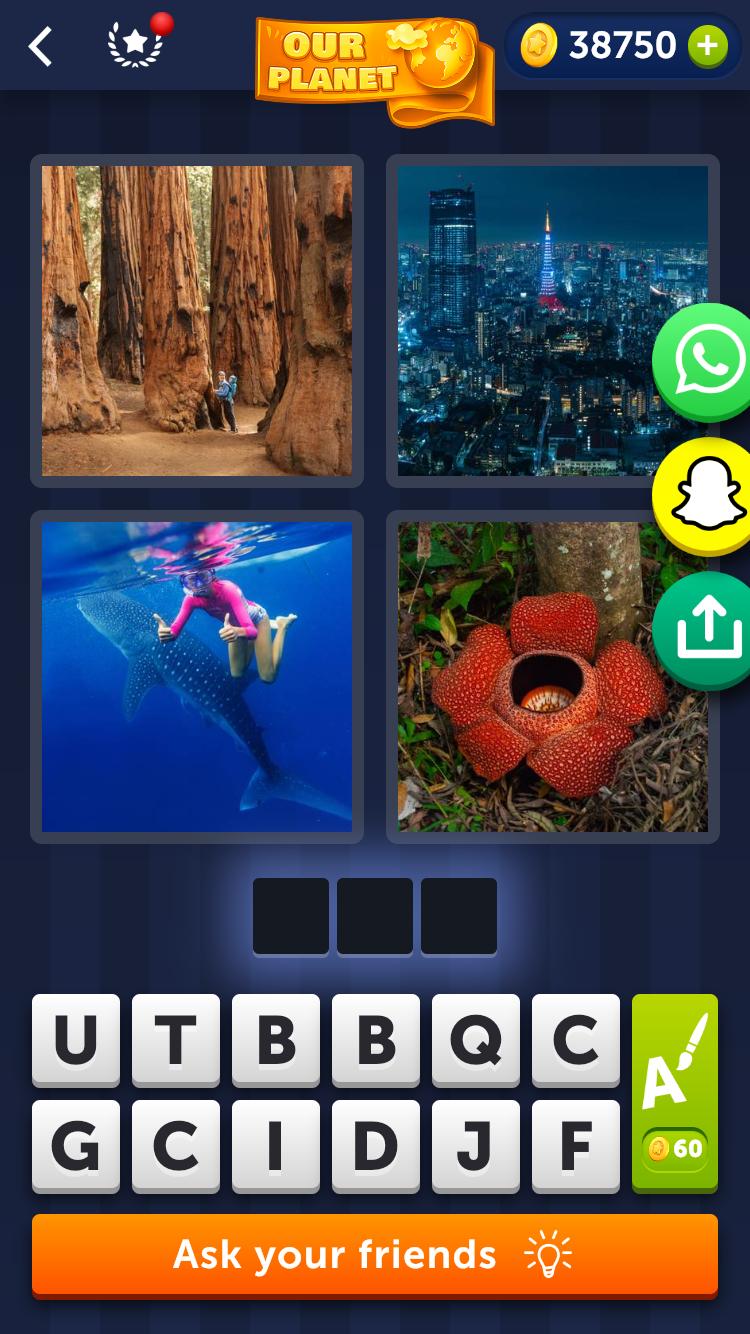Choose the letter G tile
Image resolution: width=750 pixels, height=1334 pixels.
76,1146
